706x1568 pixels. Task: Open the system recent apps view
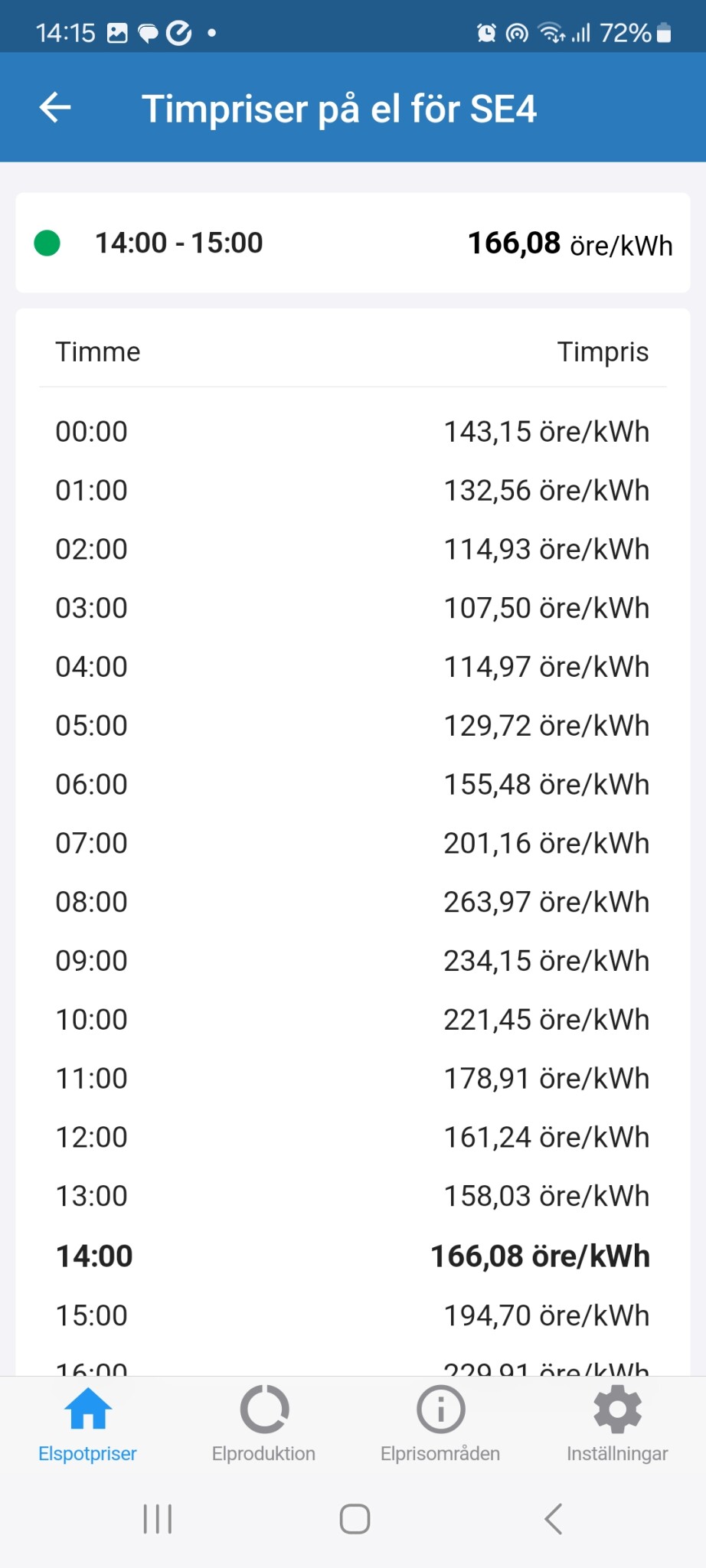(158, 1519)
